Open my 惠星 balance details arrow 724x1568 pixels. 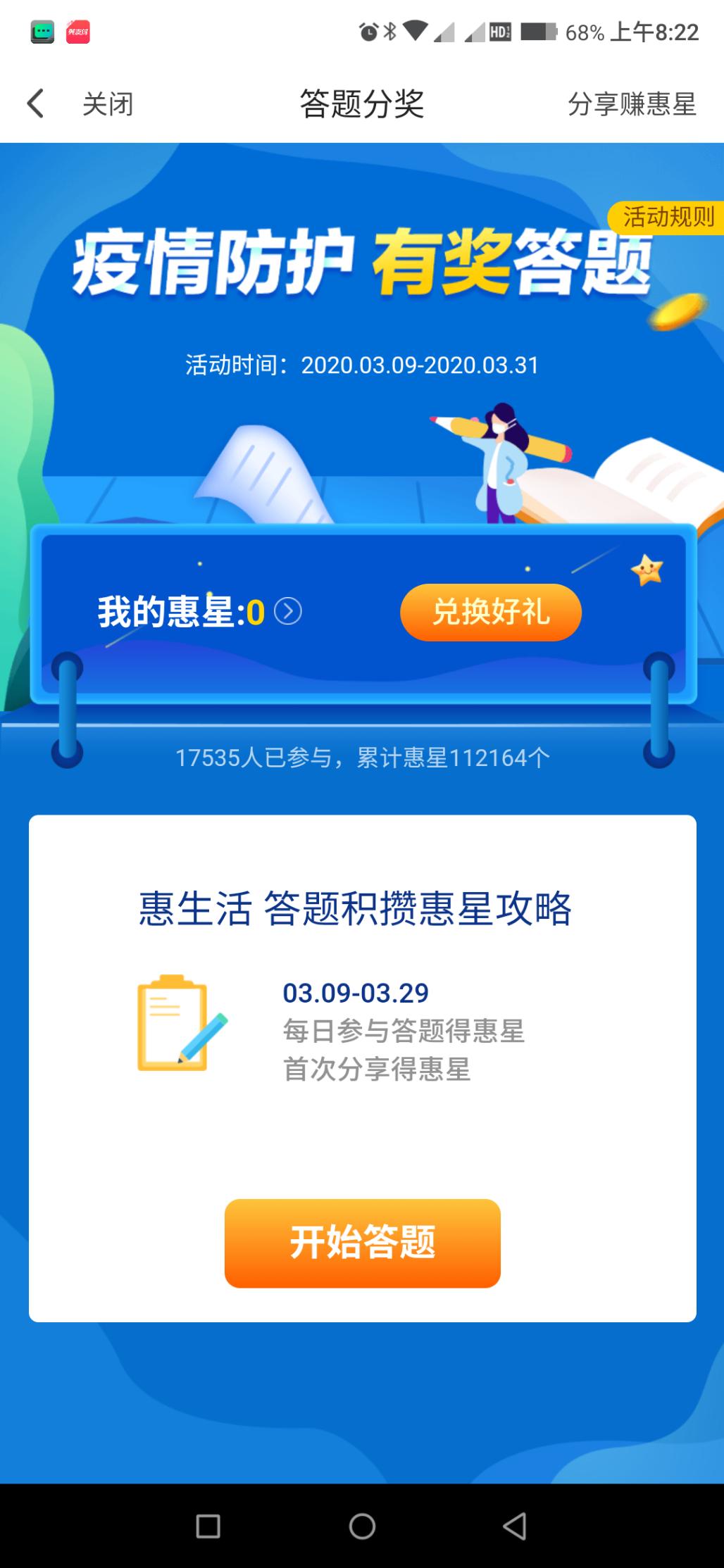(x=287, y=612)
